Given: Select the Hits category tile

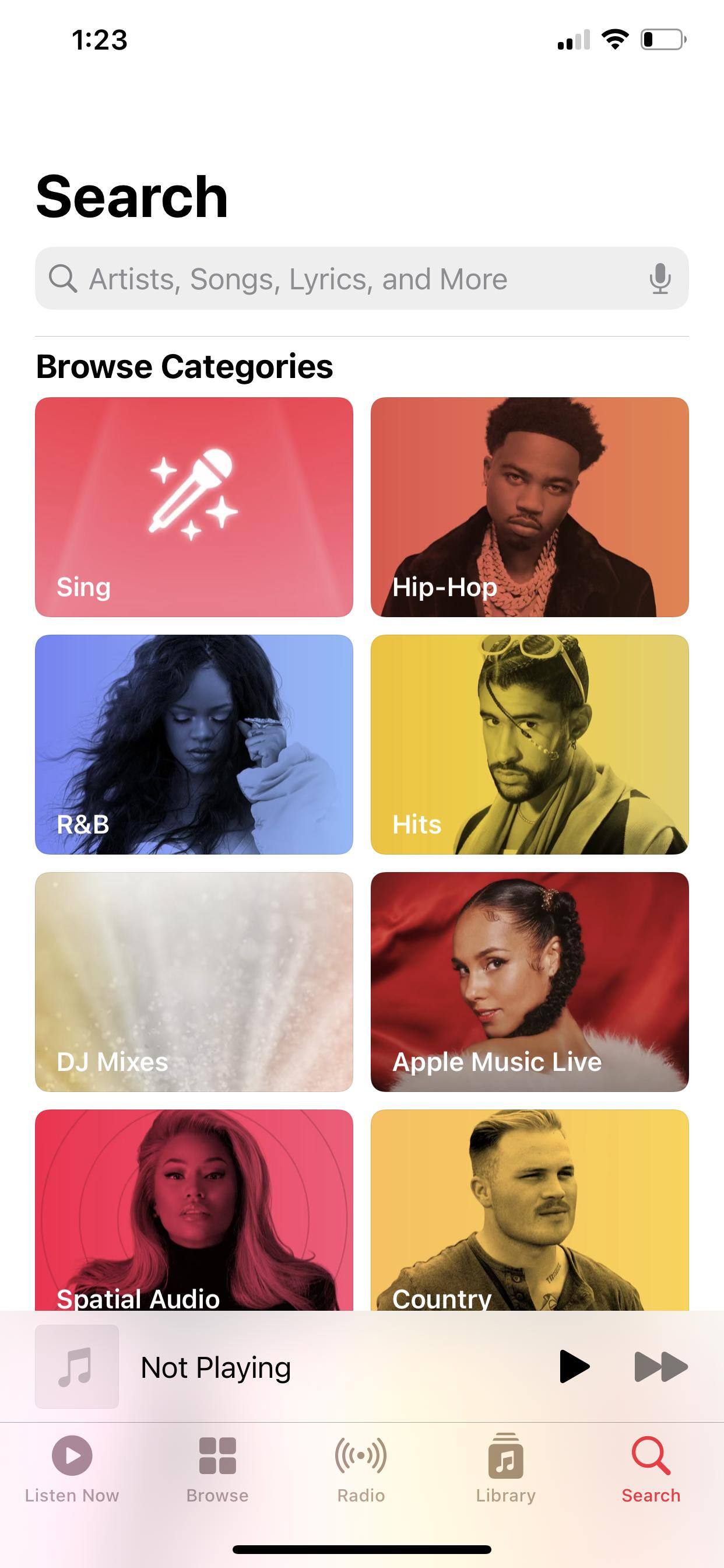Looking at the screenshot, I should point(529,744).
